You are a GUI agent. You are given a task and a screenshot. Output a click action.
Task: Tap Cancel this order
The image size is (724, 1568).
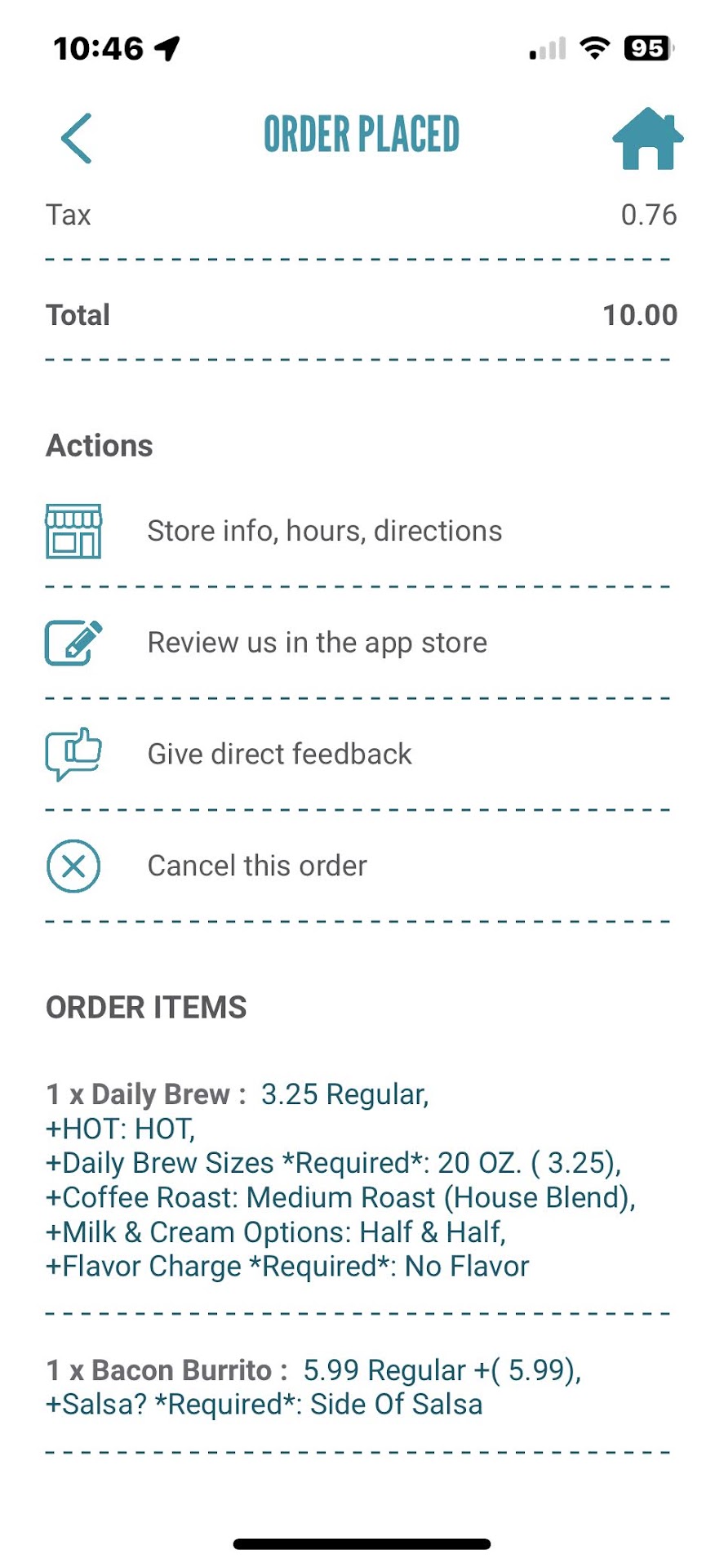pos(256,866)
